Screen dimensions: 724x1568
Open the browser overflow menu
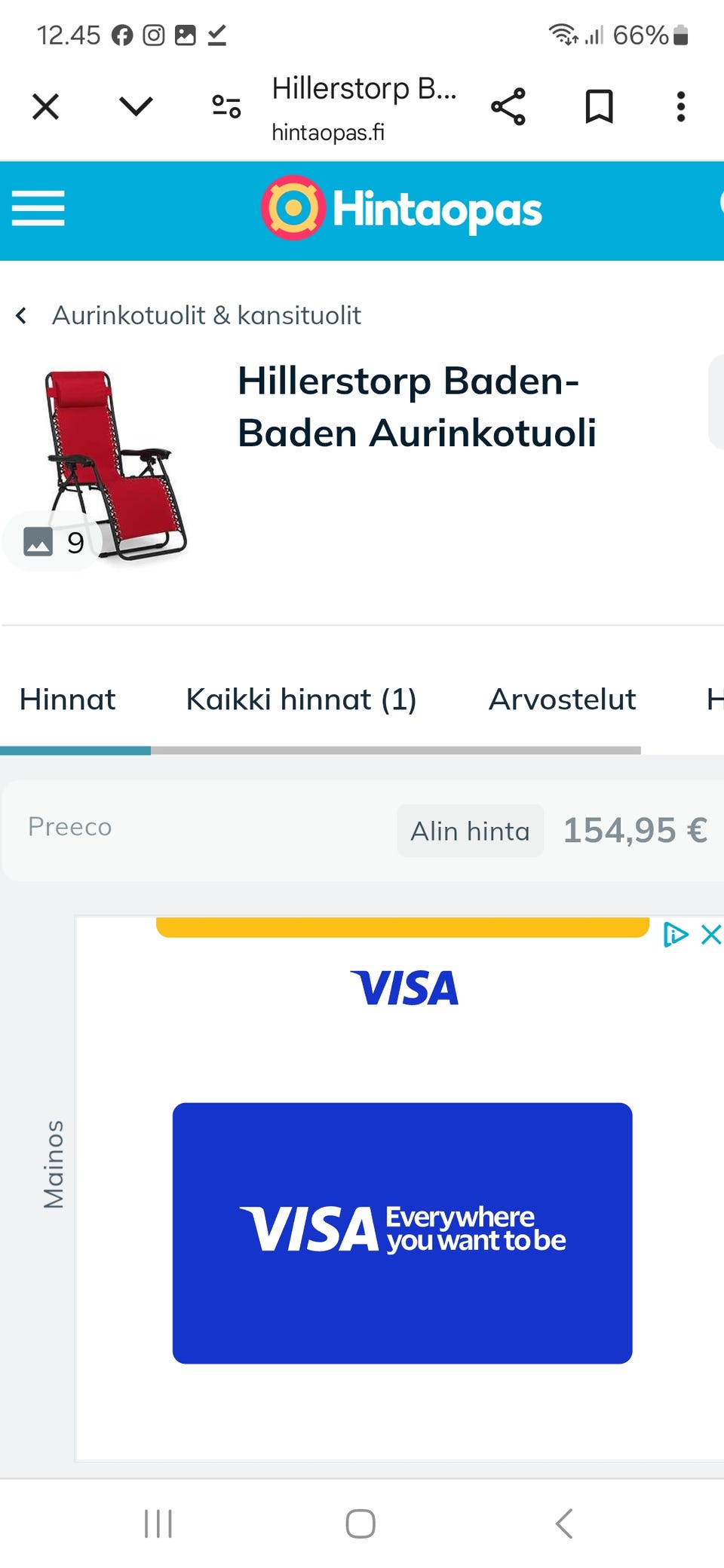point(680,106)
